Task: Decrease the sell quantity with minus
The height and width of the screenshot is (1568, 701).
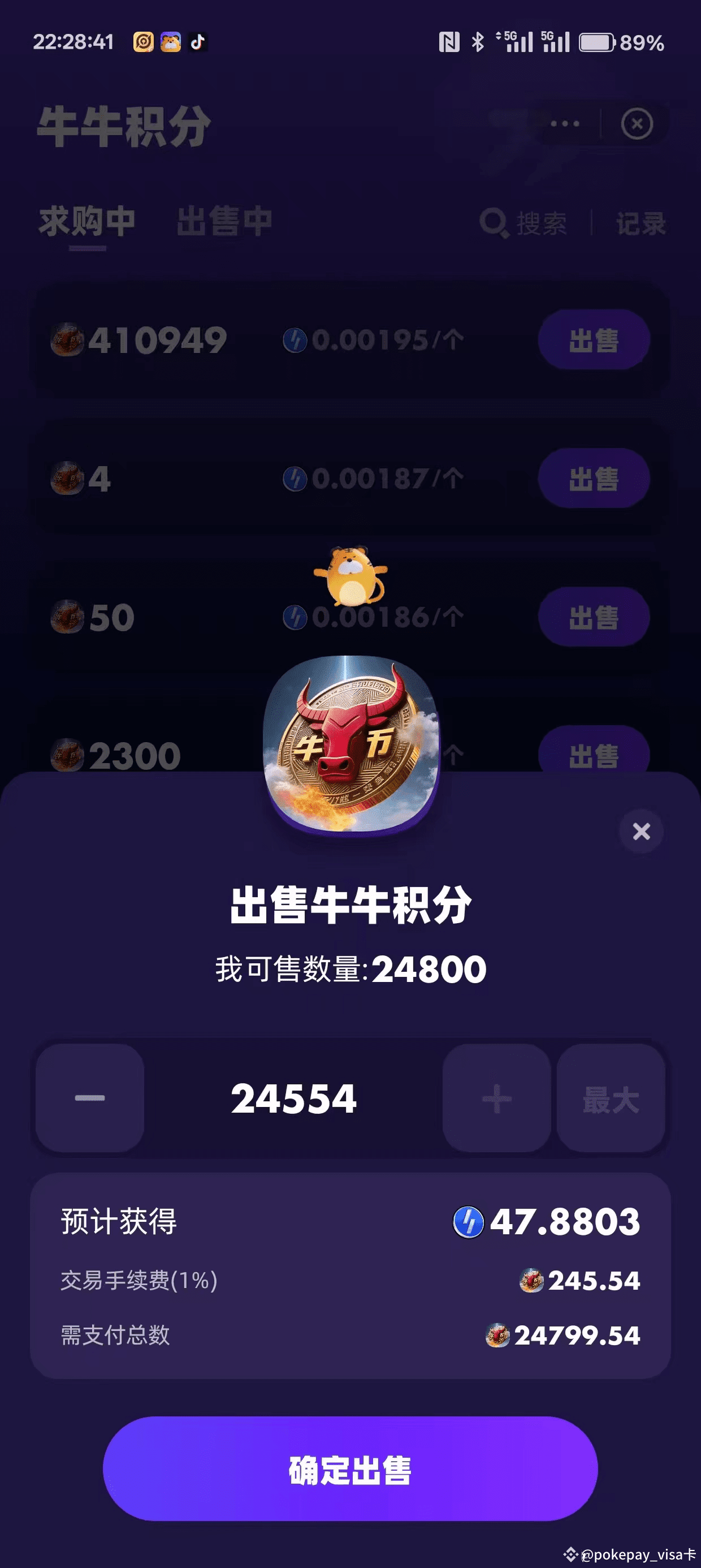Action: coord(90,1097)
